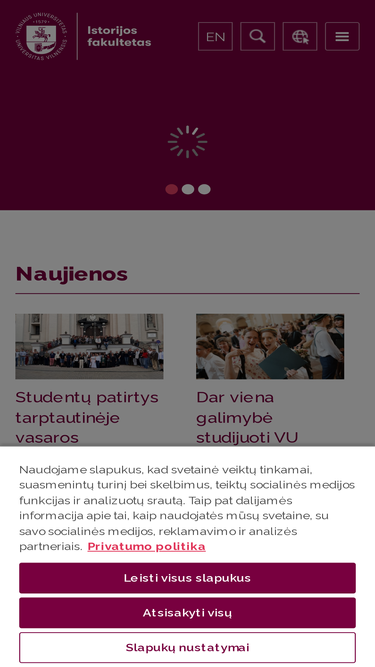
Task: Open the hamburger menu
Action: 342,37
